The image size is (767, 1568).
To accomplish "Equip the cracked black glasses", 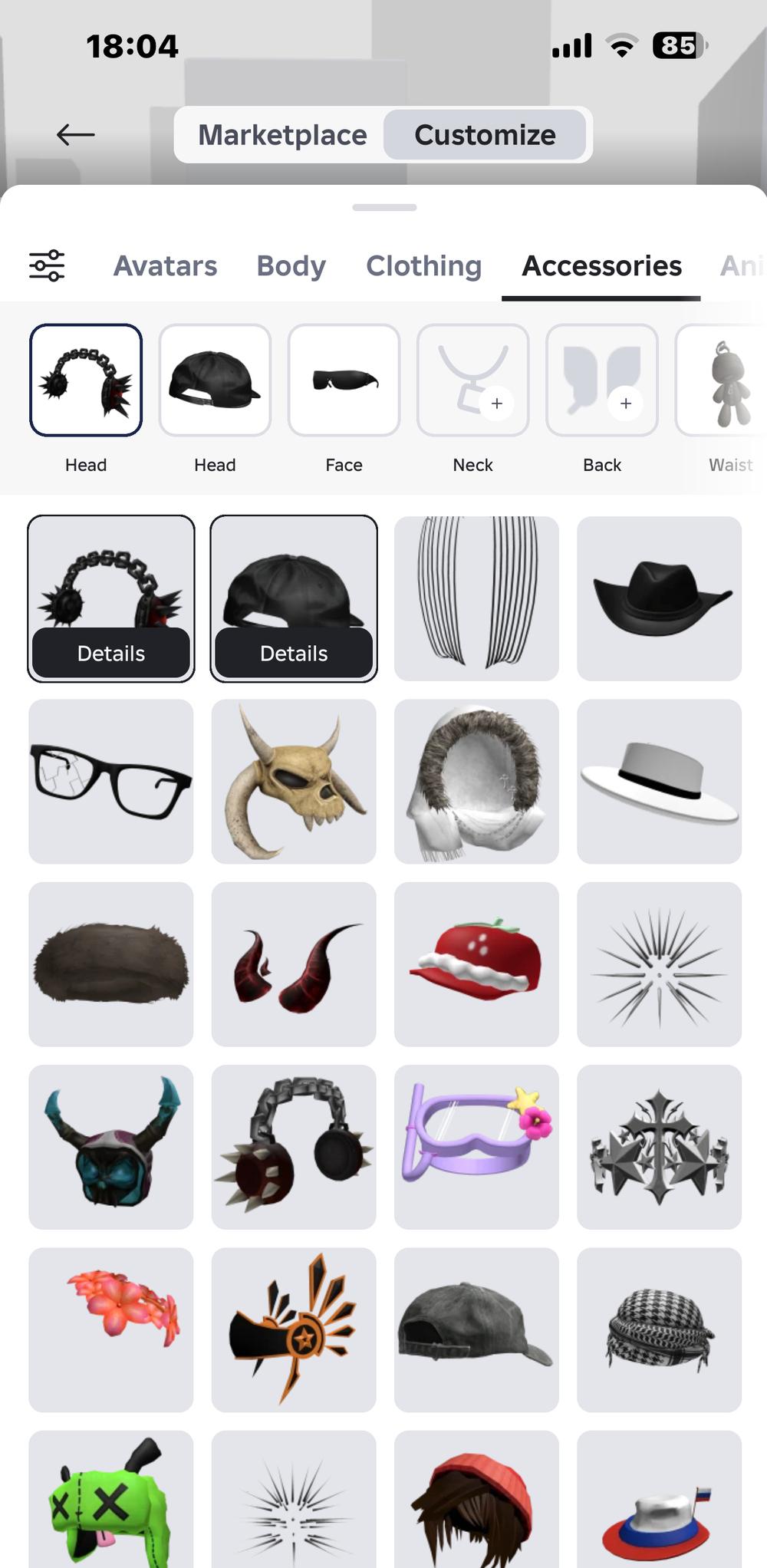I will (x=111, y=781).
